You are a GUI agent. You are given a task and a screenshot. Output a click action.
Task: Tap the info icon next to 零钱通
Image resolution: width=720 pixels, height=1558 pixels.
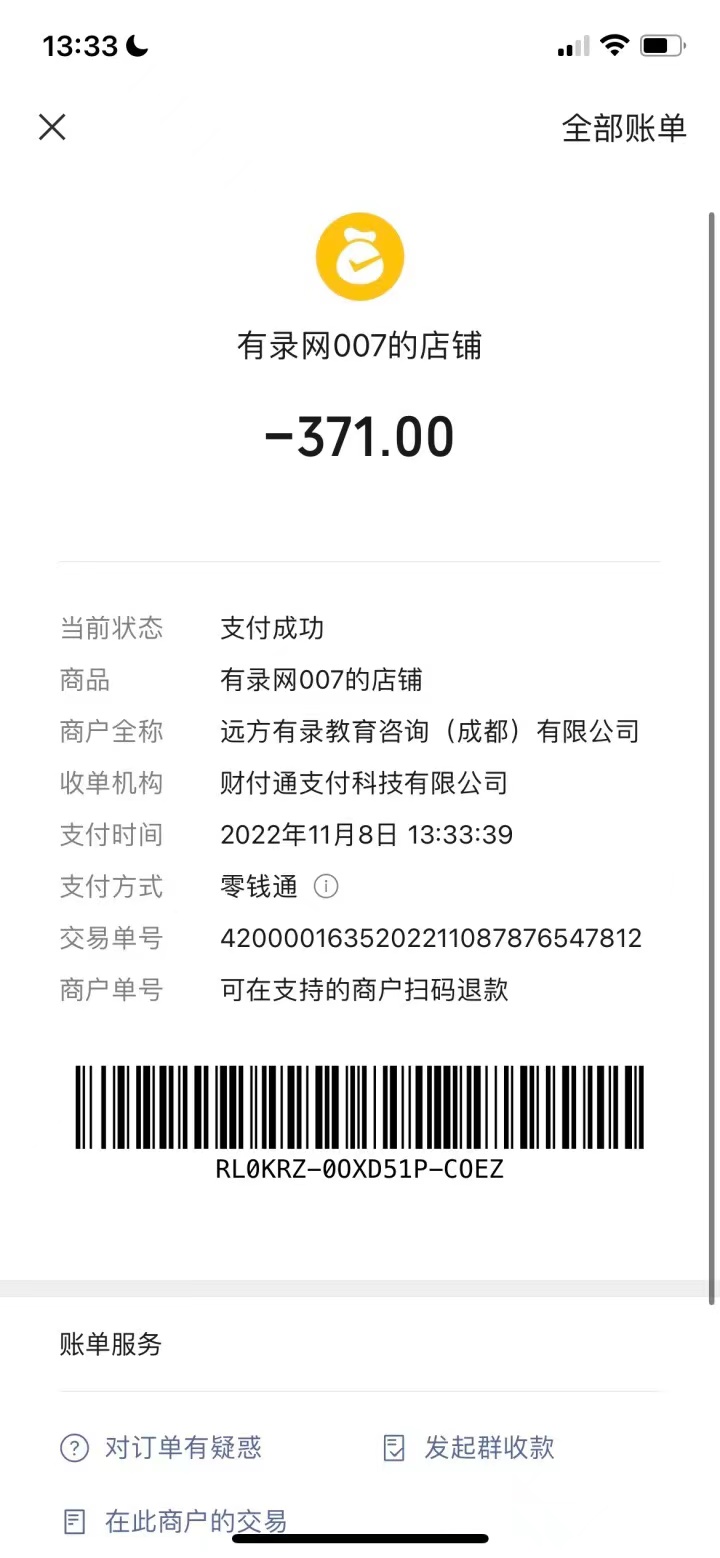point(326,886)
